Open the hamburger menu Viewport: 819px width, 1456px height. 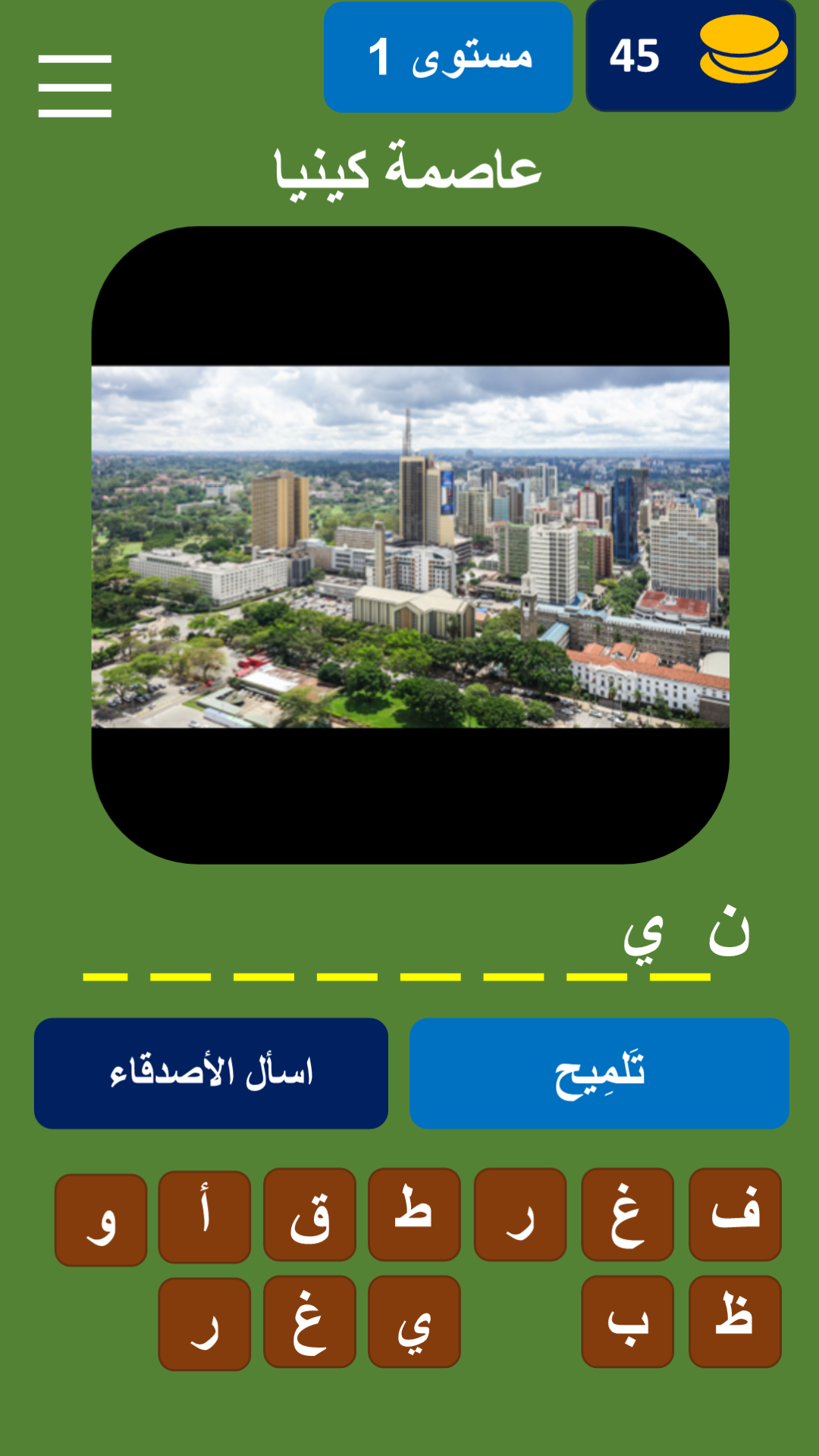tap(75, 86)
